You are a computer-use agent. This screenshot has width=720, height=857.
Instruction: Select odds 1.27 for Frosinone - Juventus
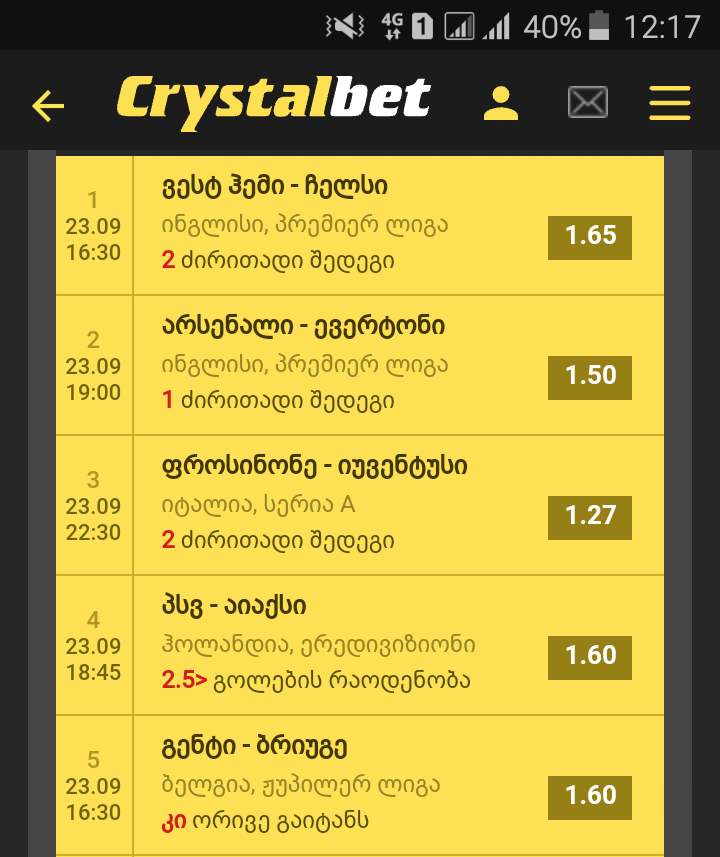point(589,518)
